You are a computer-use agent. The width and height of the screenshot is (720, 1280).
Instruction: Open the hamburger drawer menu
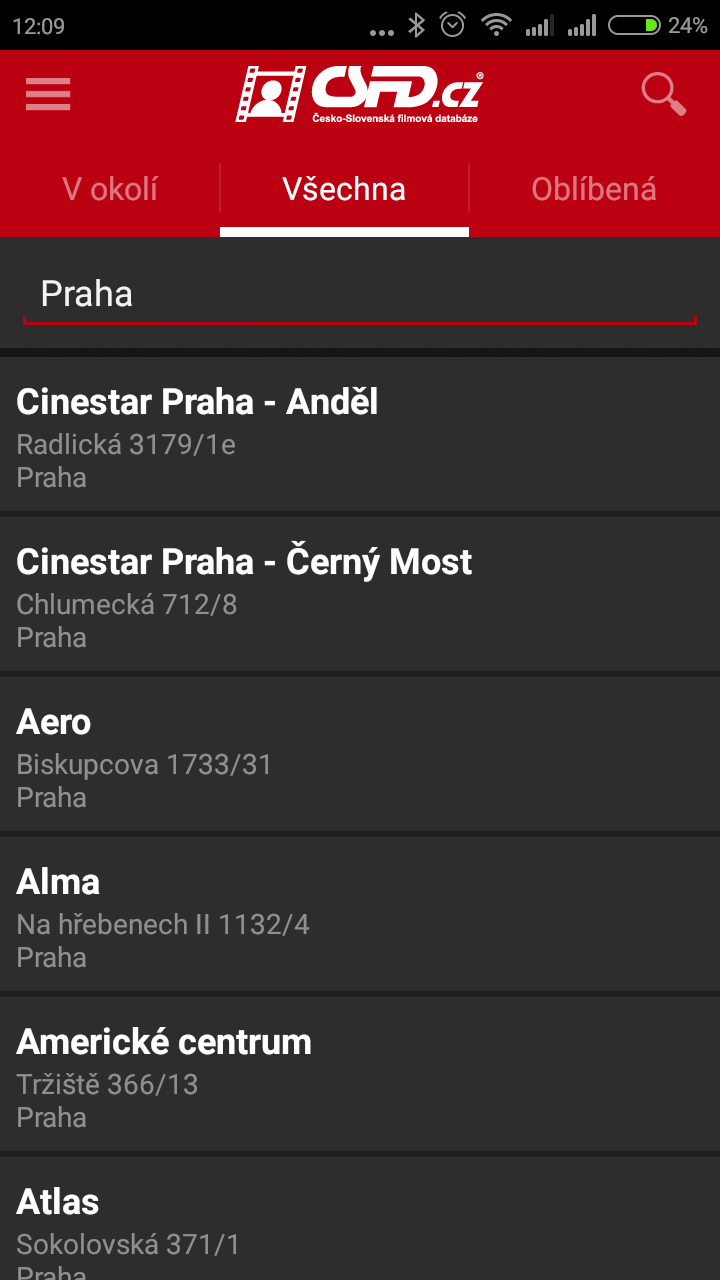pos(48,94)
